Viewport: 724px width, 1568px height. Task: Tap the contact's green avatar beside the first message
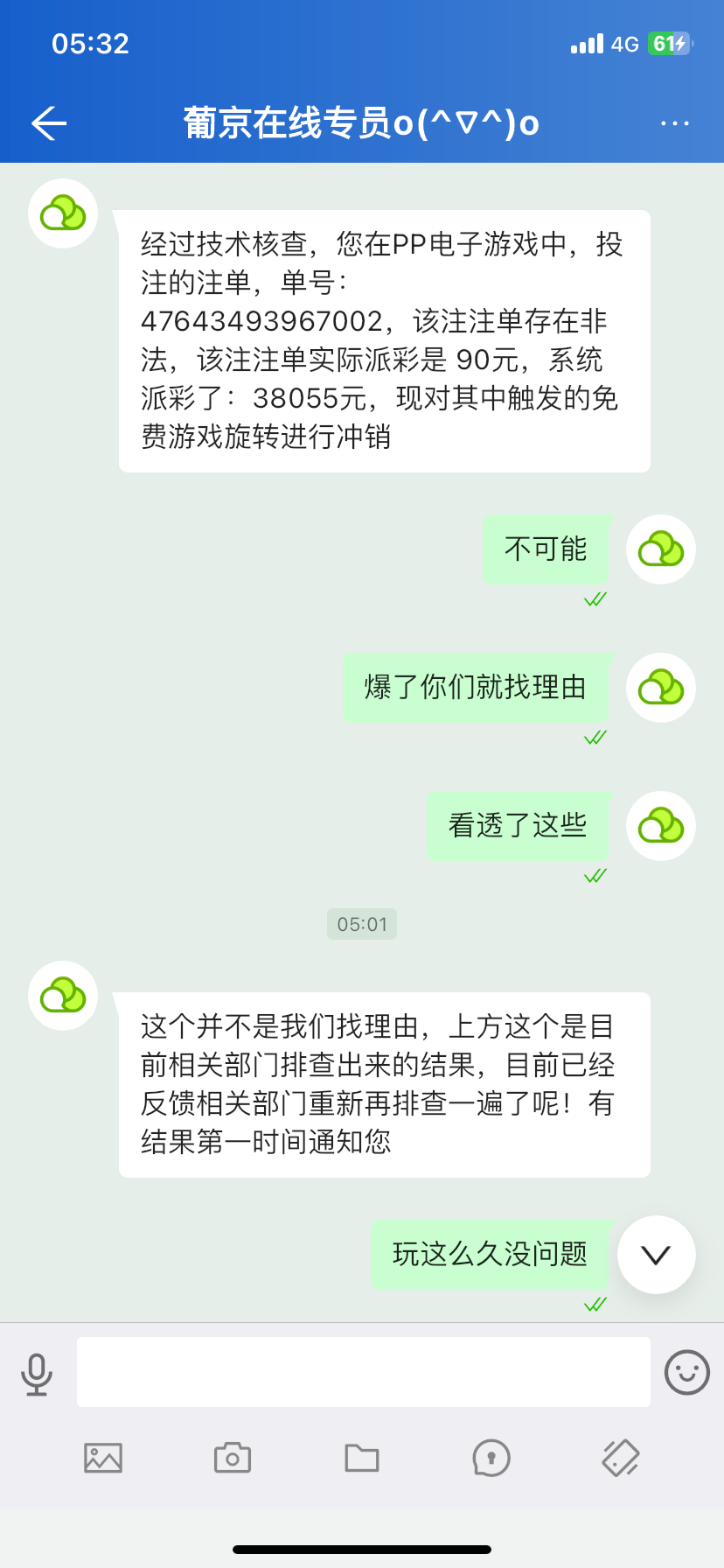62,213
